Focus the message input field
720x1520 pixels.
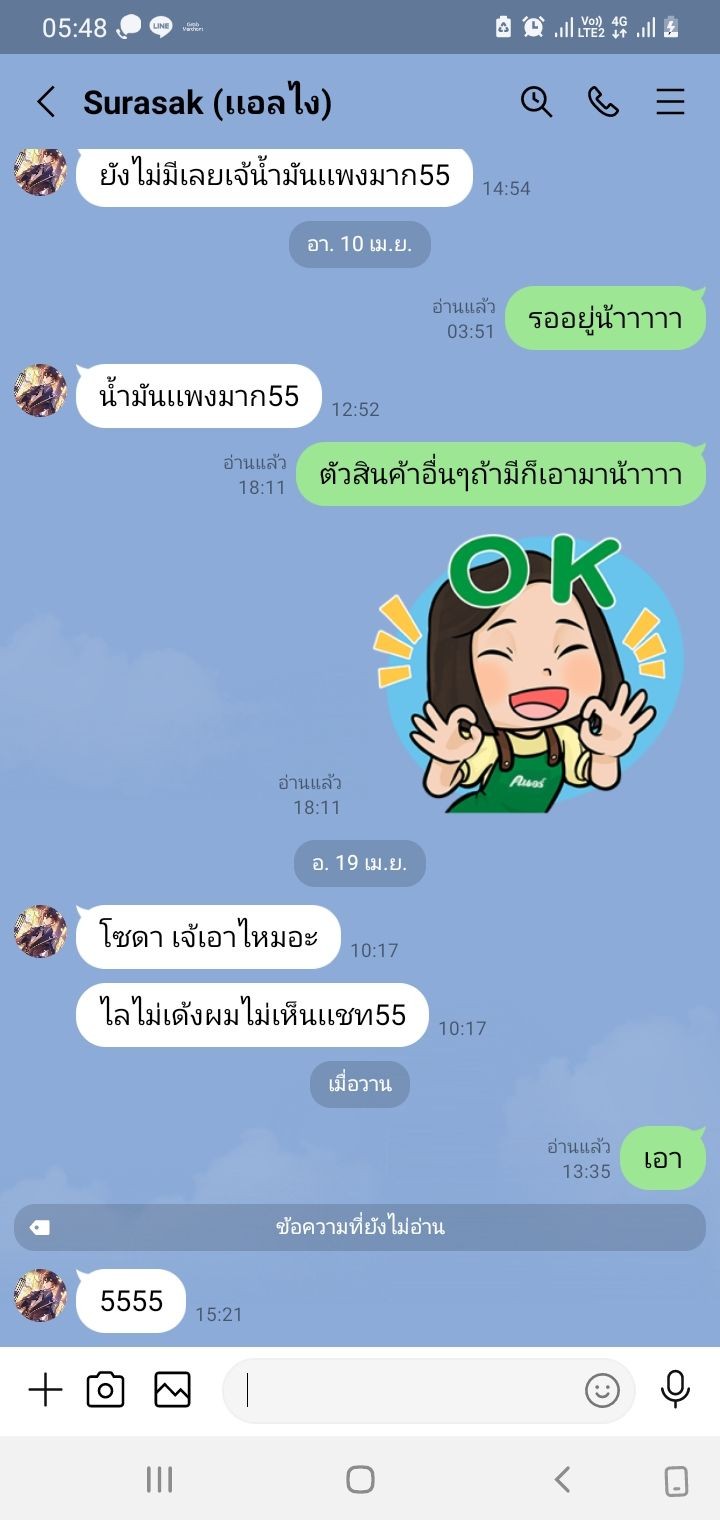(x=410, y=1390)
